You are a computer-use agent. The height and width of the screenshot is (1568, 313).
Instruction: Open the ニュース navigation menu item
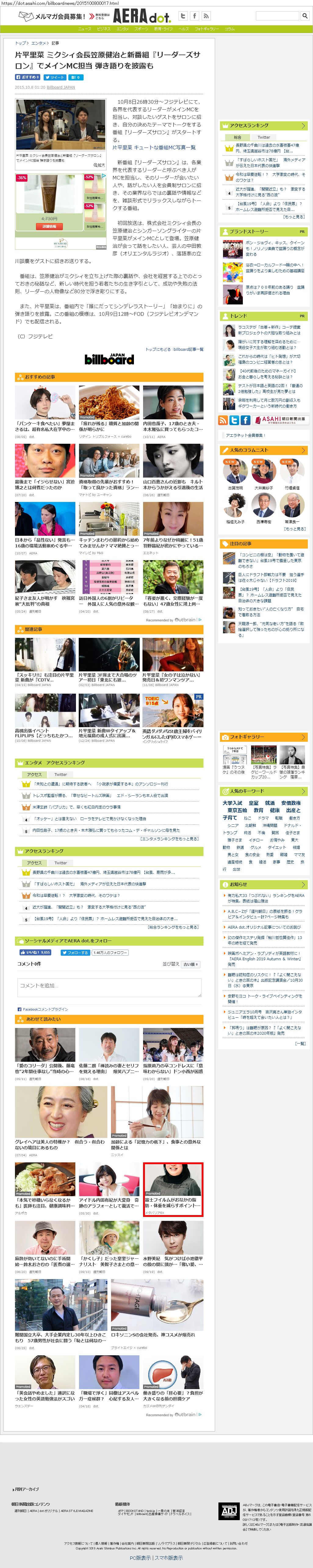85,29
